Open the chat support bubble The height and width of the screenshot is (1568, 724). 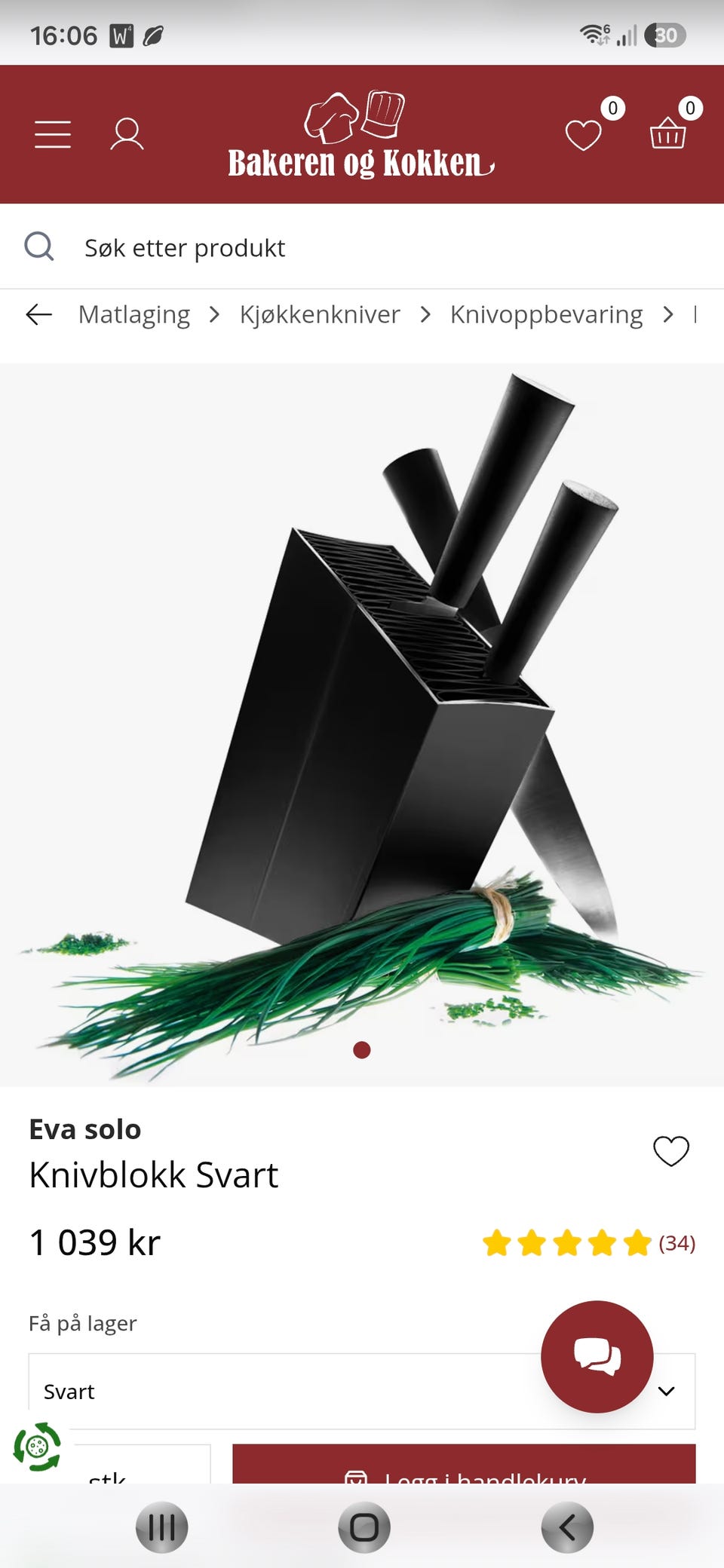(x=597, y=1356)
